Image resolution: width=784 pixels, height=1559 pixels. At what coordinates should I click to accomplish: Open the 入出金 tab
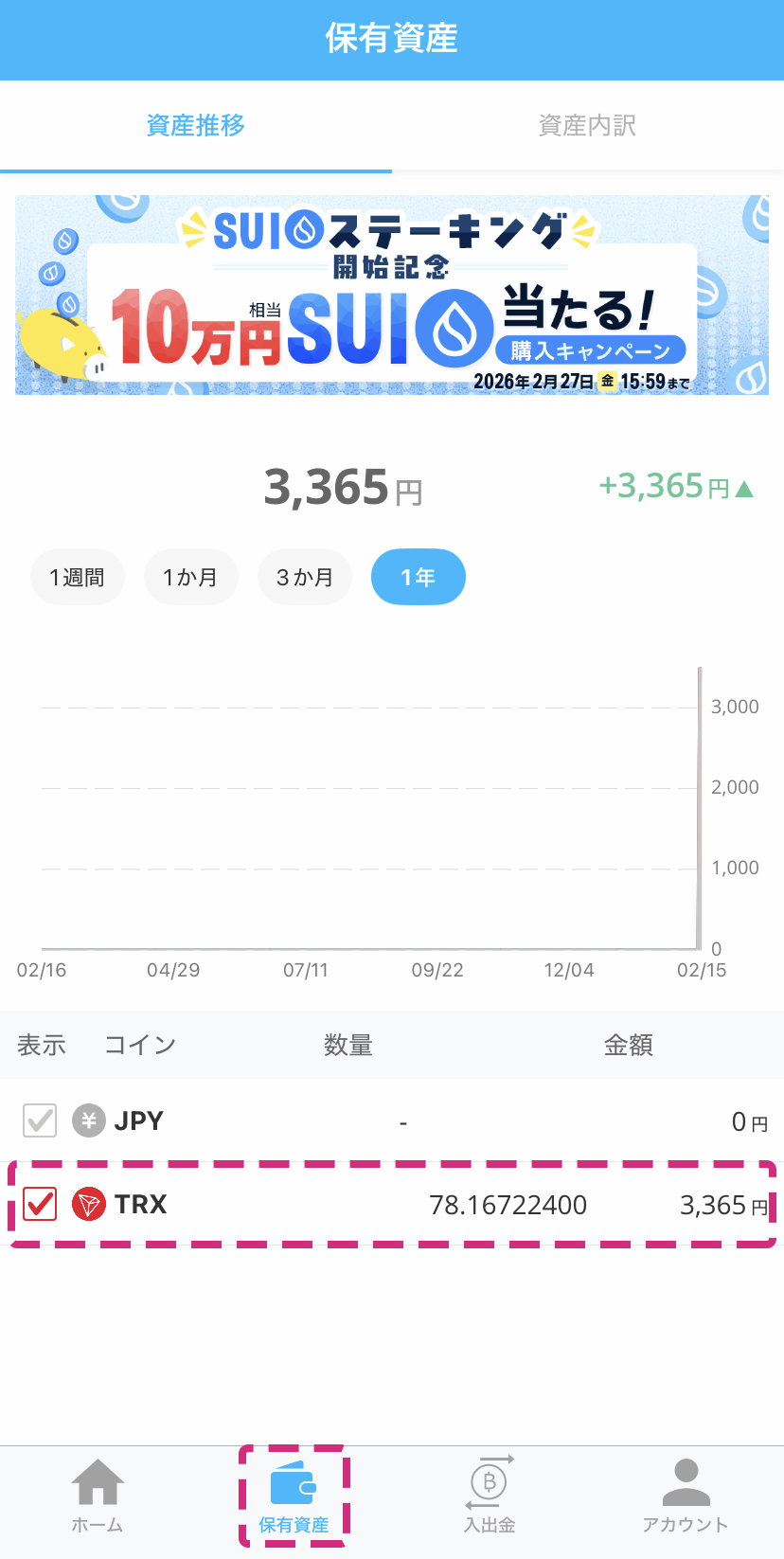490,1496
